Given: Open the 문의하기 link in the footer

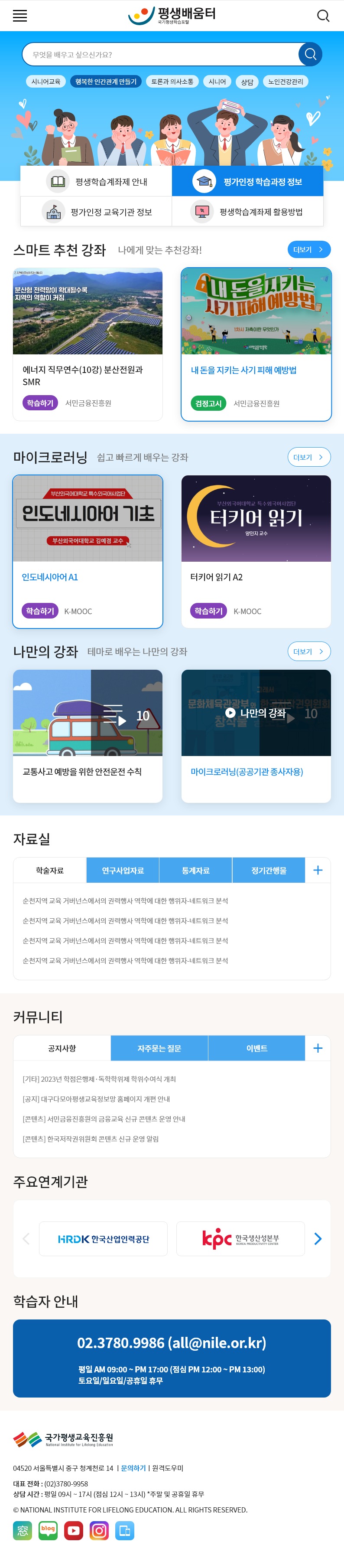Looking at the screenshot, I should coord(134,1468).
